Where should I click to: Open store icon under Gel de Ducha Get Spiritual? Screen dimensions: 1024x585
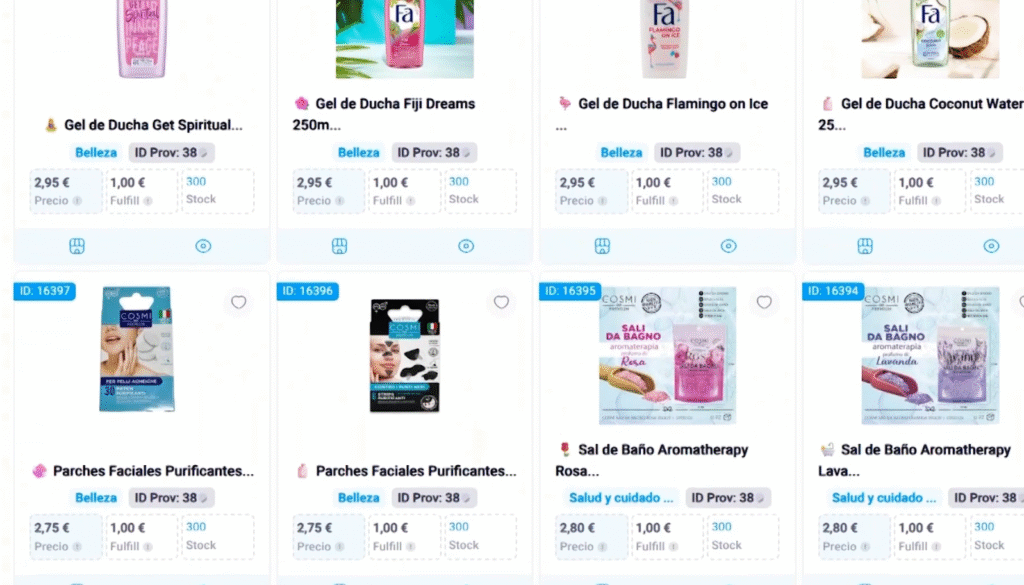coord(76,246)
